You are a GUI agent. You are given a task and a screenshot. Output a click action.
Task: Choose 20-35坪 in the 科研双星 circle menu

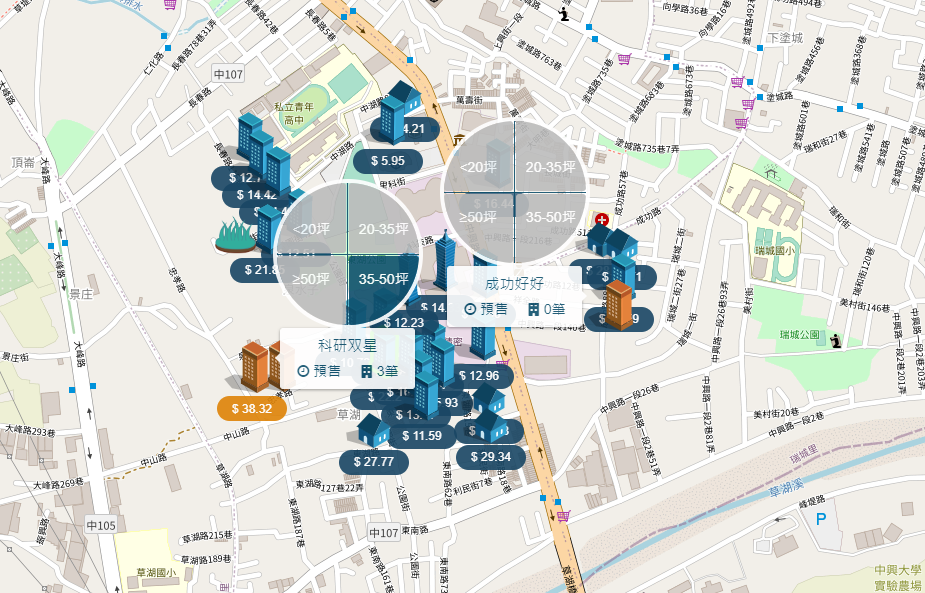[x=382, y=228]
